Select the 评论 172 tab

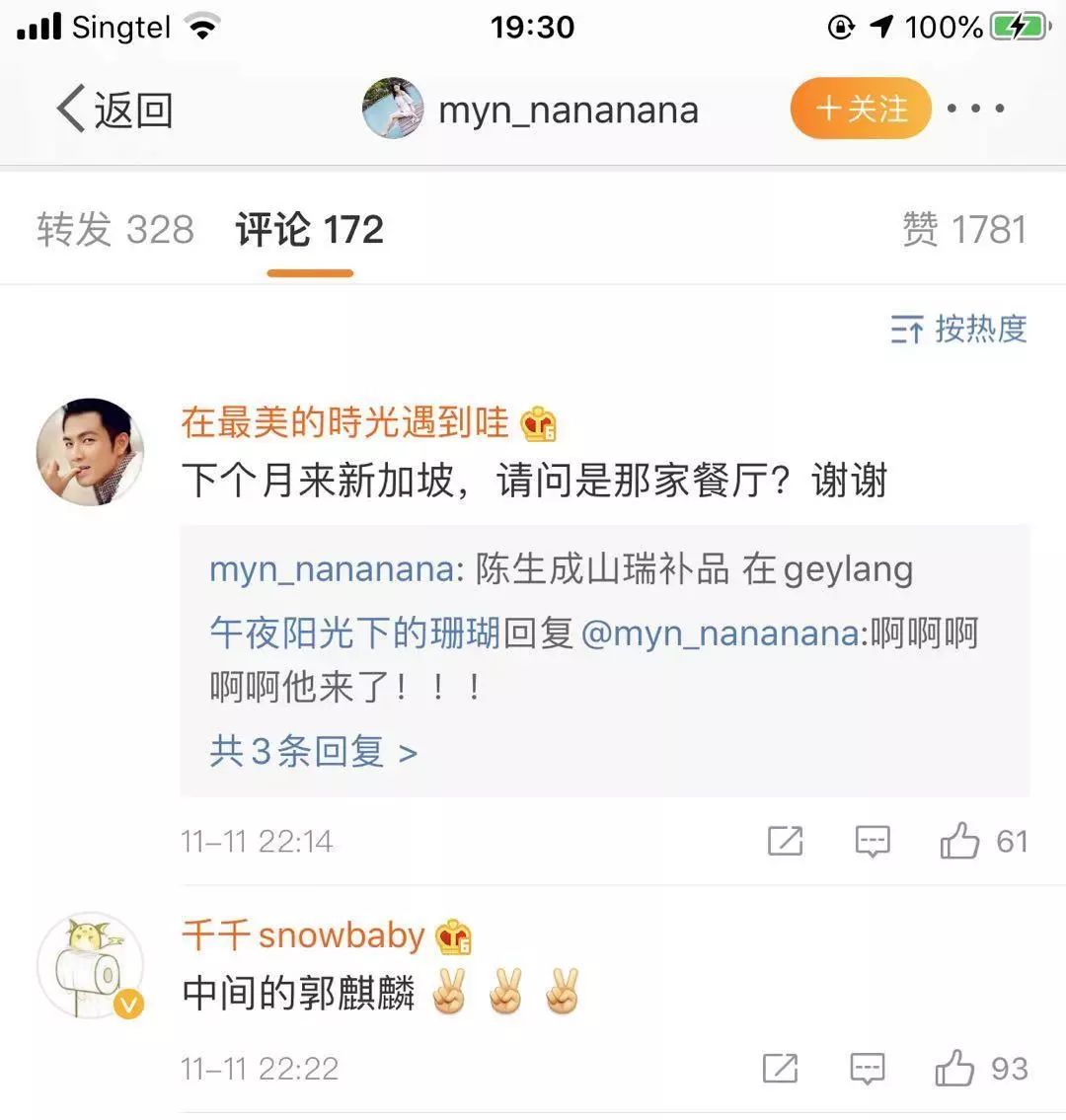coord(309,230)
